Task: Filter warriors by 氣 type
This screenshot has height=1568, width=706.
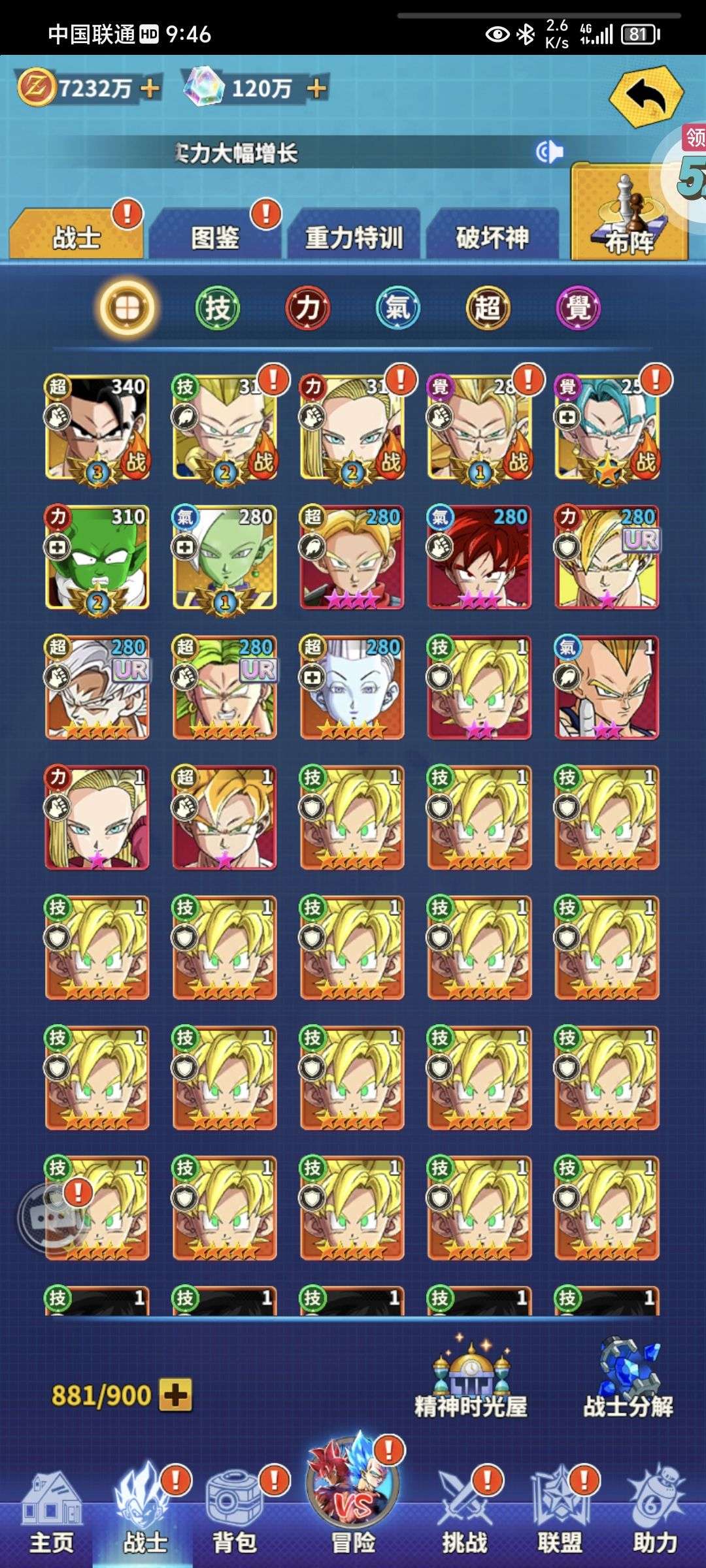Action: (x=397, y=308)
